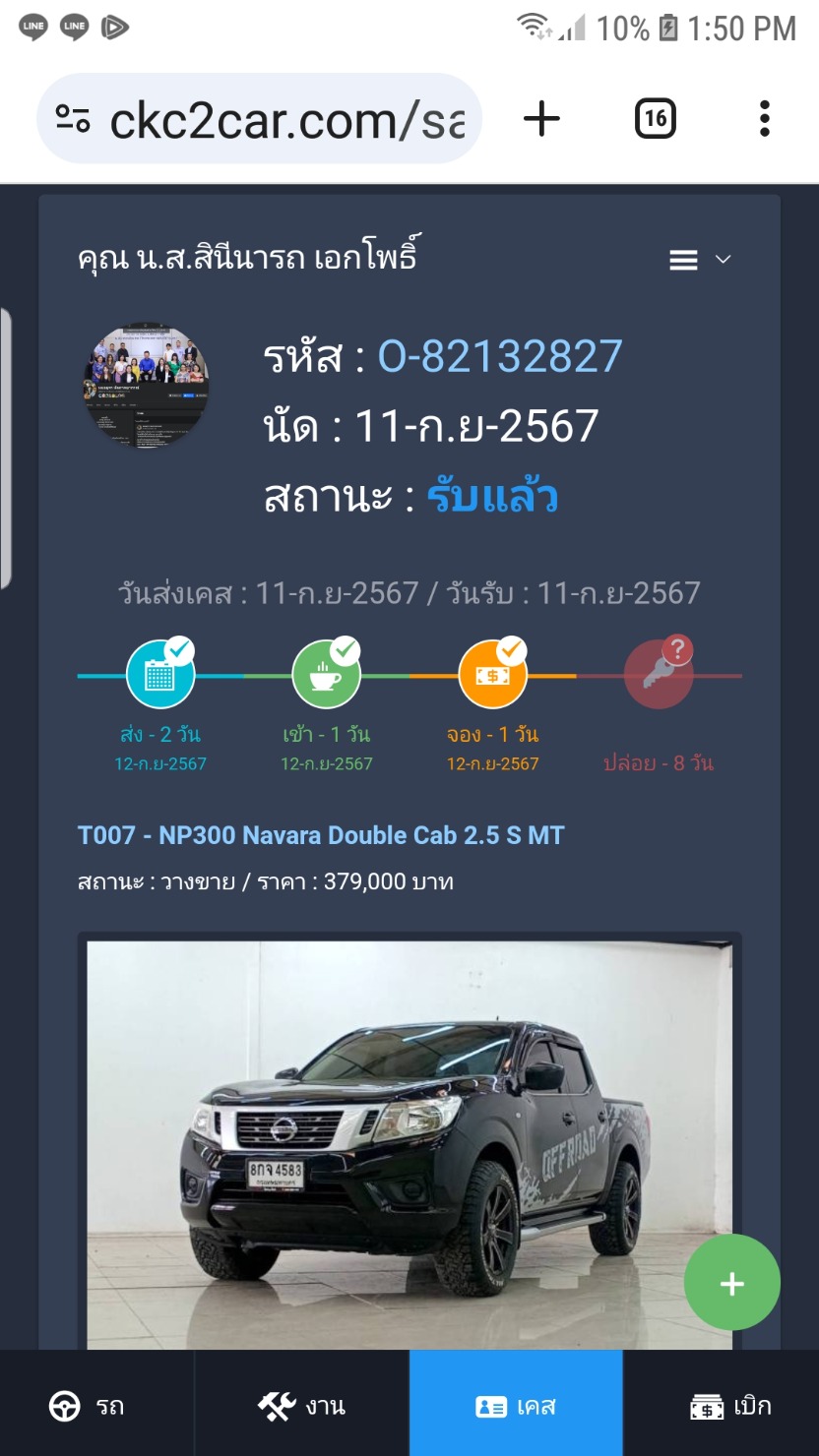Switch to the งาน tab
The height and width of the screenshot is (1456, 819).
(301, 1406)
